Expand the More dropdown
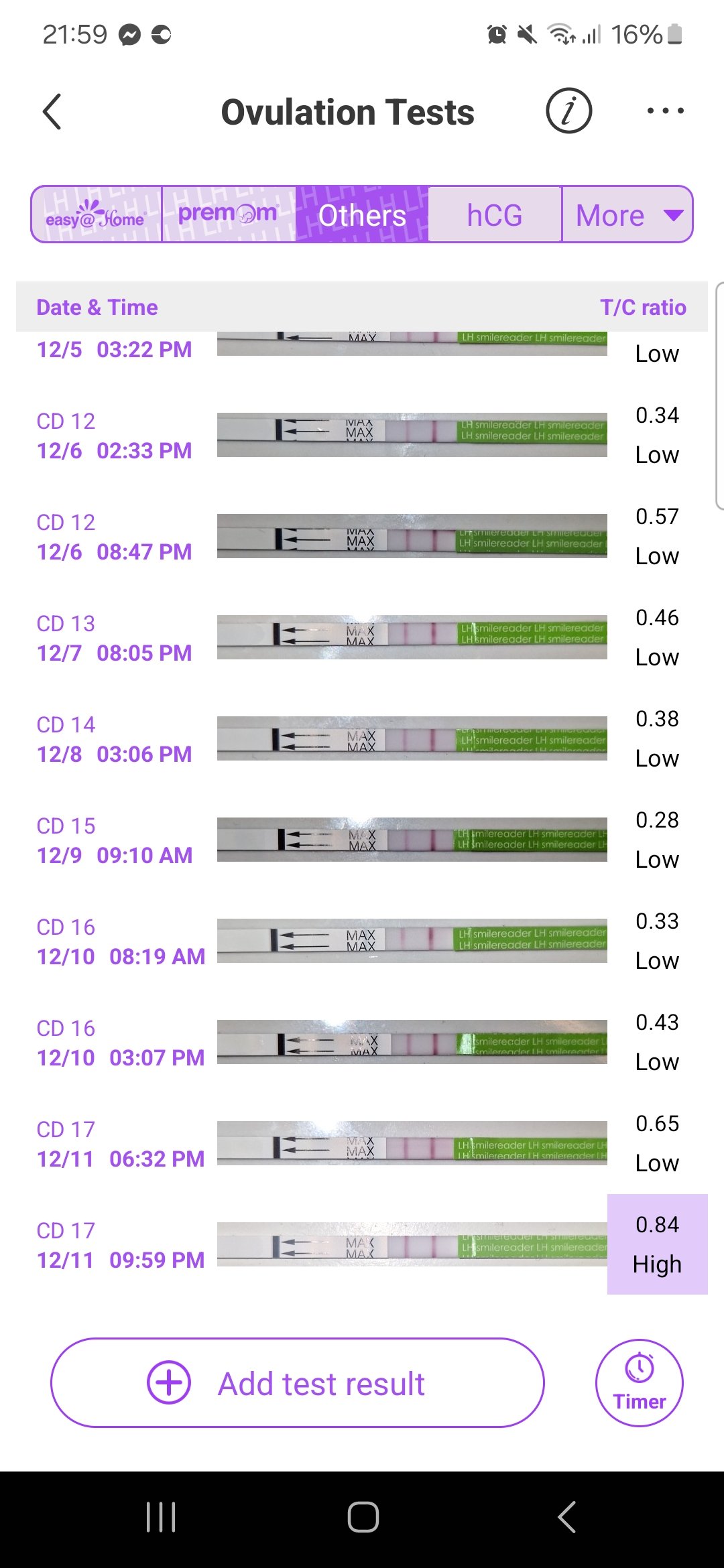 (627, 215)
